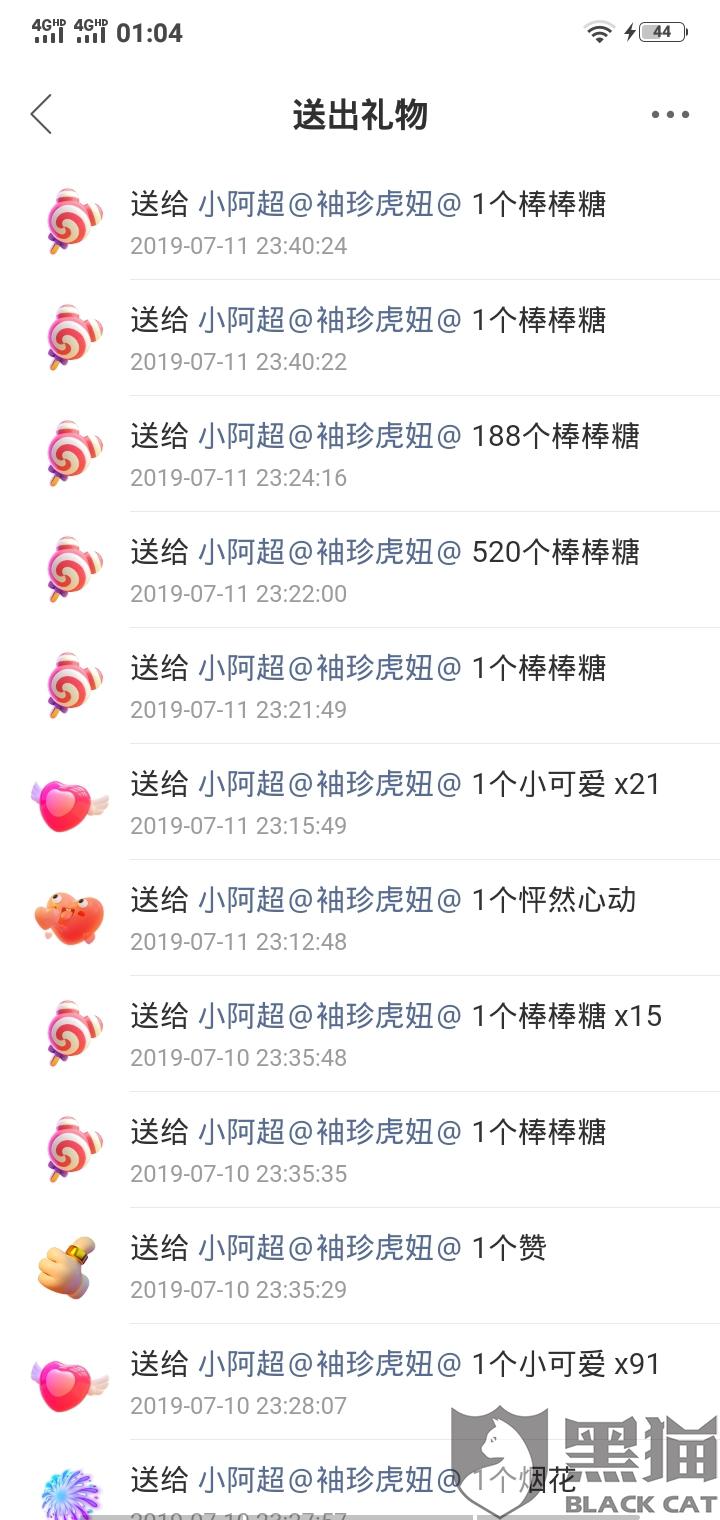Open recipient link in the 1个小可爱 x91 row
This screenshot has height=1520, width=720.
pyautogui.click(x=330, y=1364)
